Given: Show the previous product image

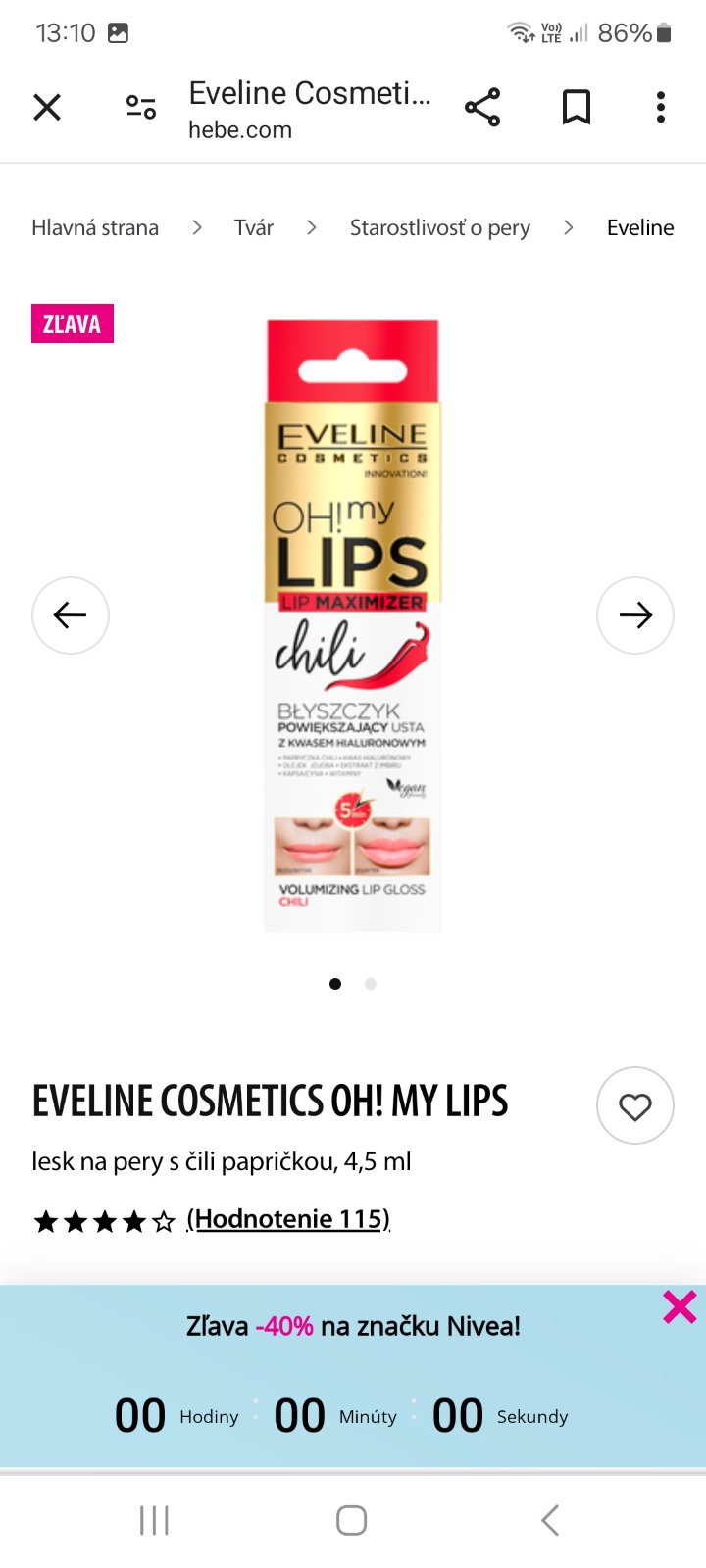Looking at the screenshot, I should point(71,615).
